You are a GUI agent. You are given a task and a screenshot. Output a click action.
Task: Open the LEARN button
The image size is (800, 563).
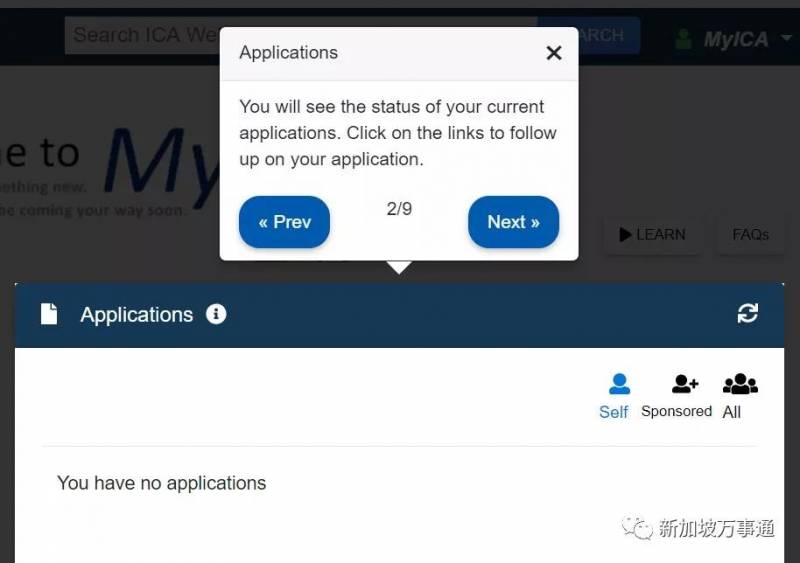(651, 235)
